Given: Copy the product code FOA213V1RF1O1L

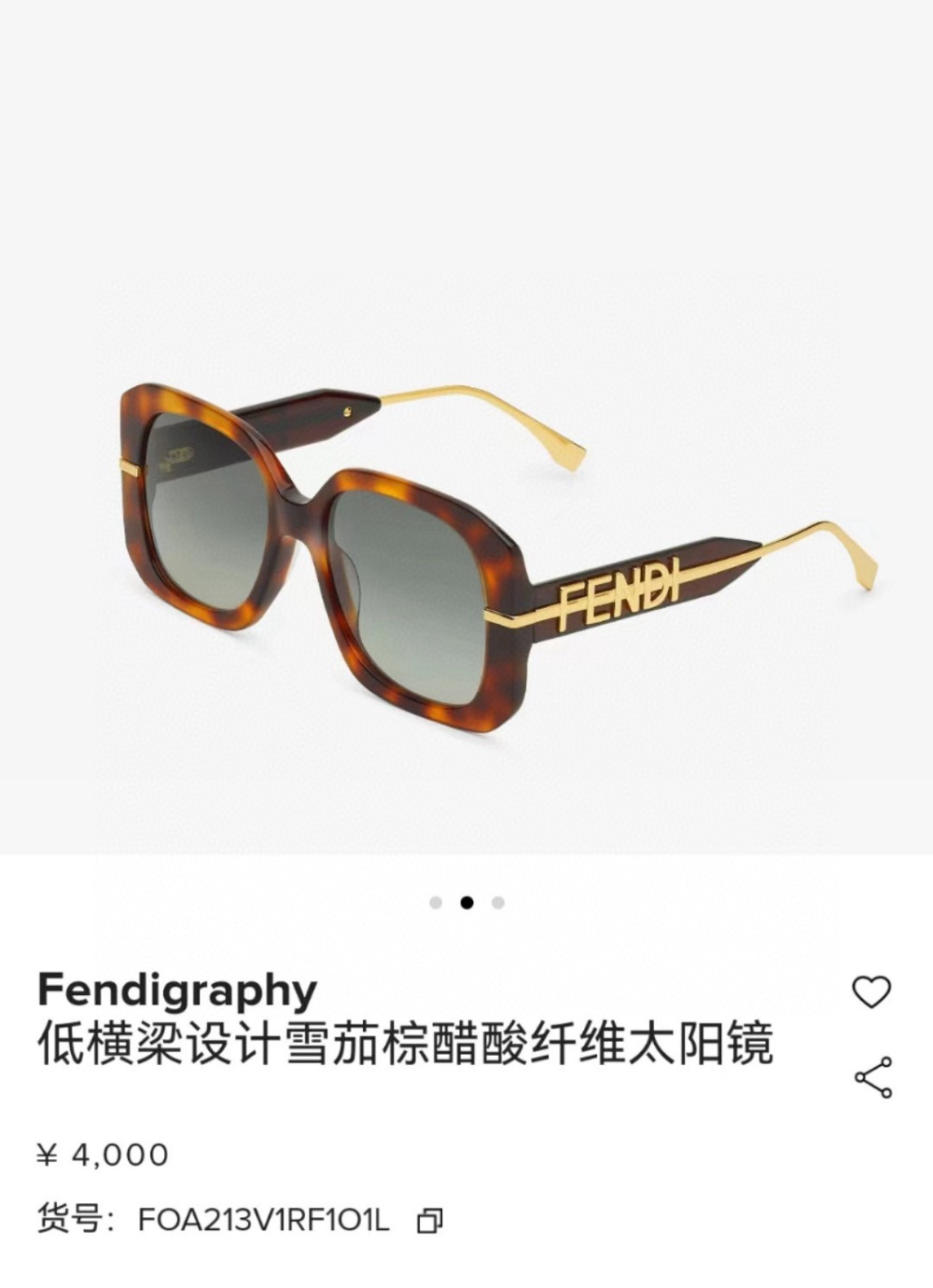Looking at the screenshot, I should click(430, 1220).
